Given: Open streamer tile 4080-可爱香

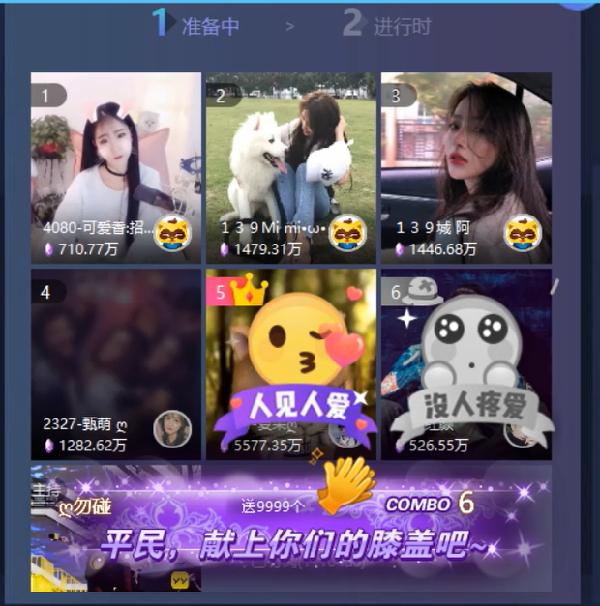Looking at the screenshot, I should pos(115,165).
